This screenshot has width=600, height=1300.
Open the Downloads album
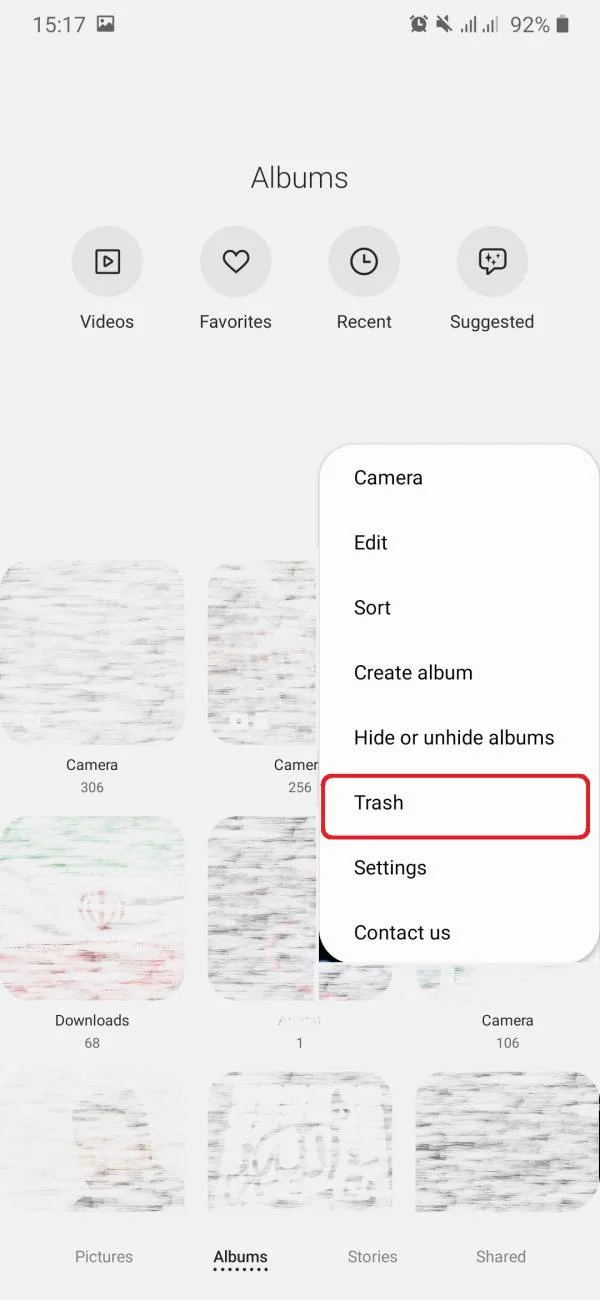coord(92,908)
